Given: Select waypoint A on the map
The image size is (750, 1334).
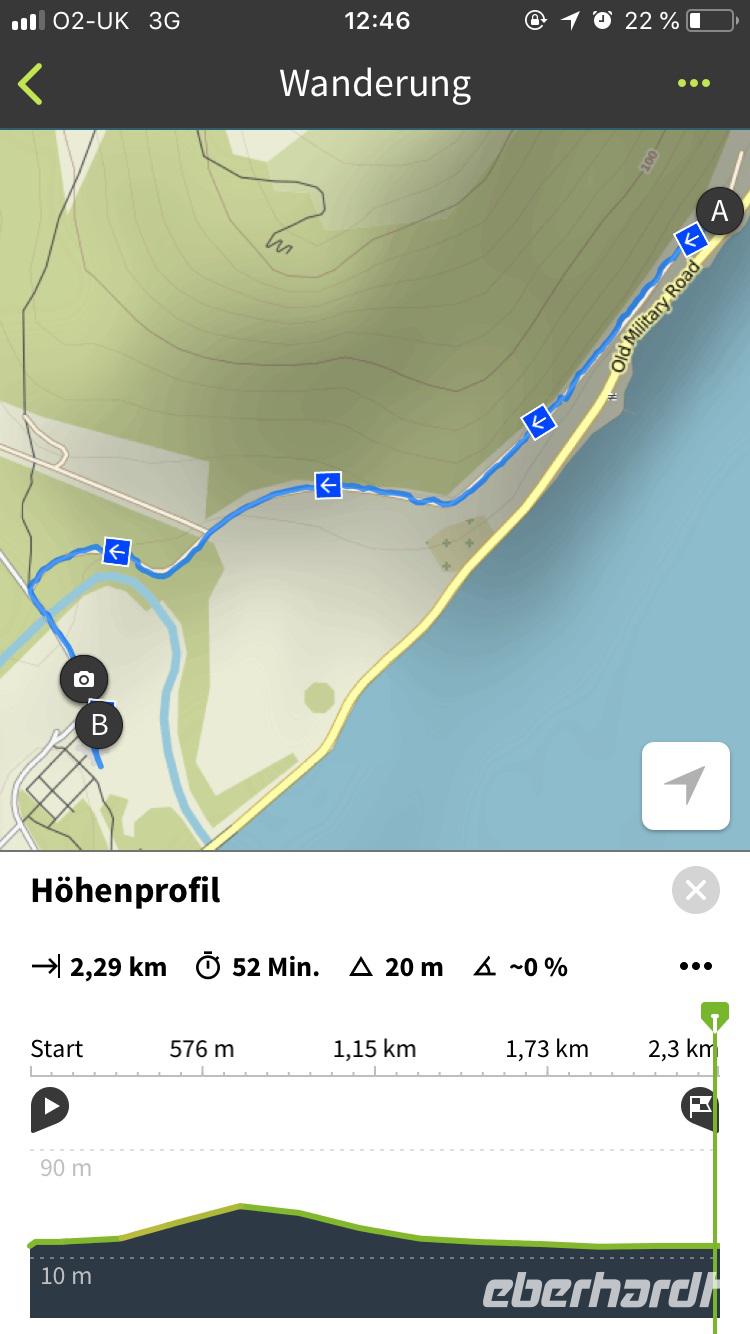Looking at the screenshot, I should click(x=719, y=211).
